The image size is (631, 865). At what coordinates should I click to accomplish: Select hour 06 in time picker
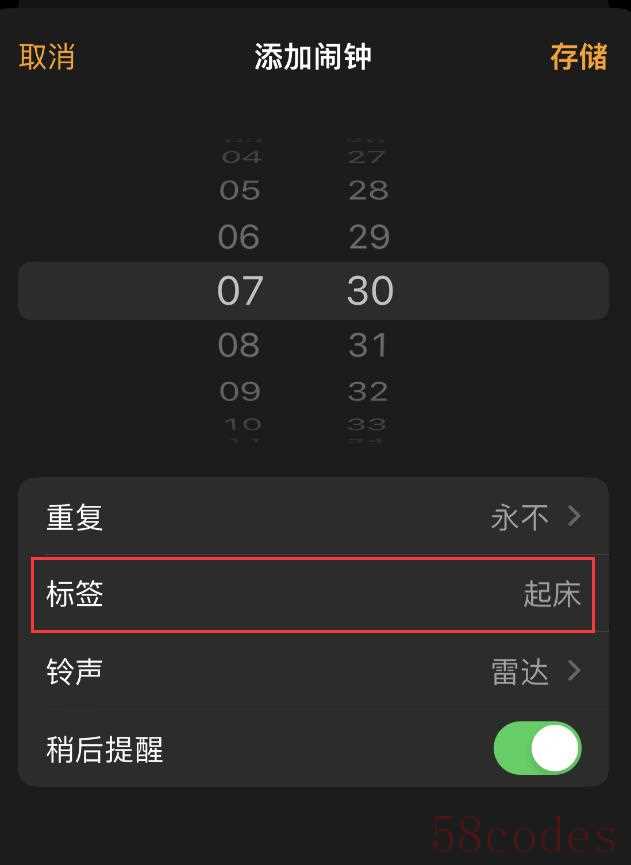239,237
